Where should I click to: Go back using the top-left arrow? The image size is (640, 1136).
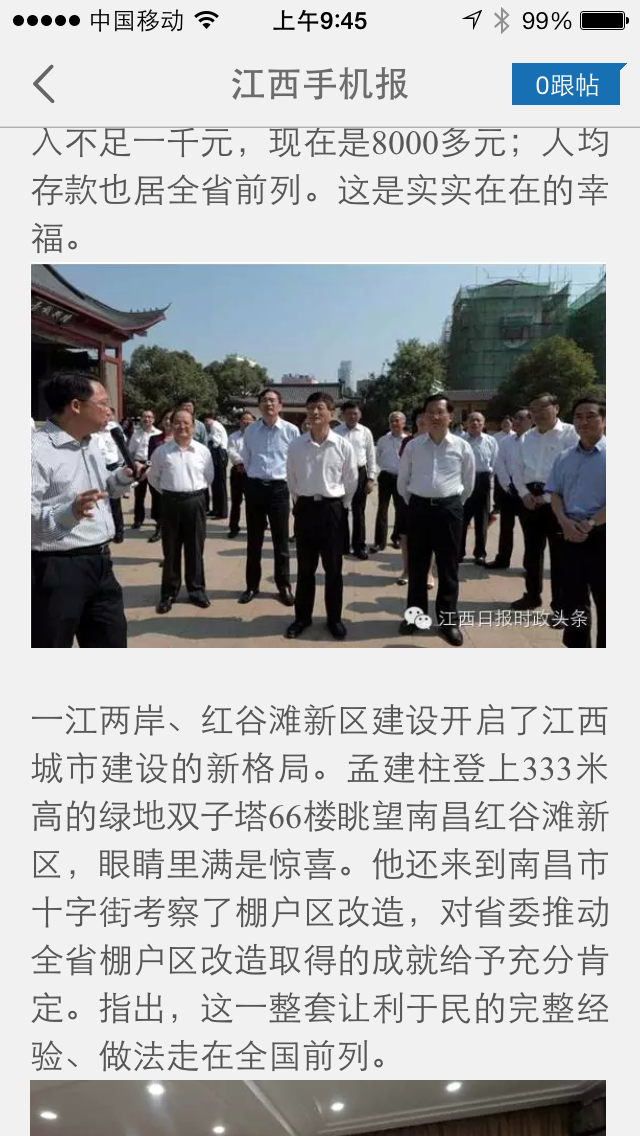point(44,85)
